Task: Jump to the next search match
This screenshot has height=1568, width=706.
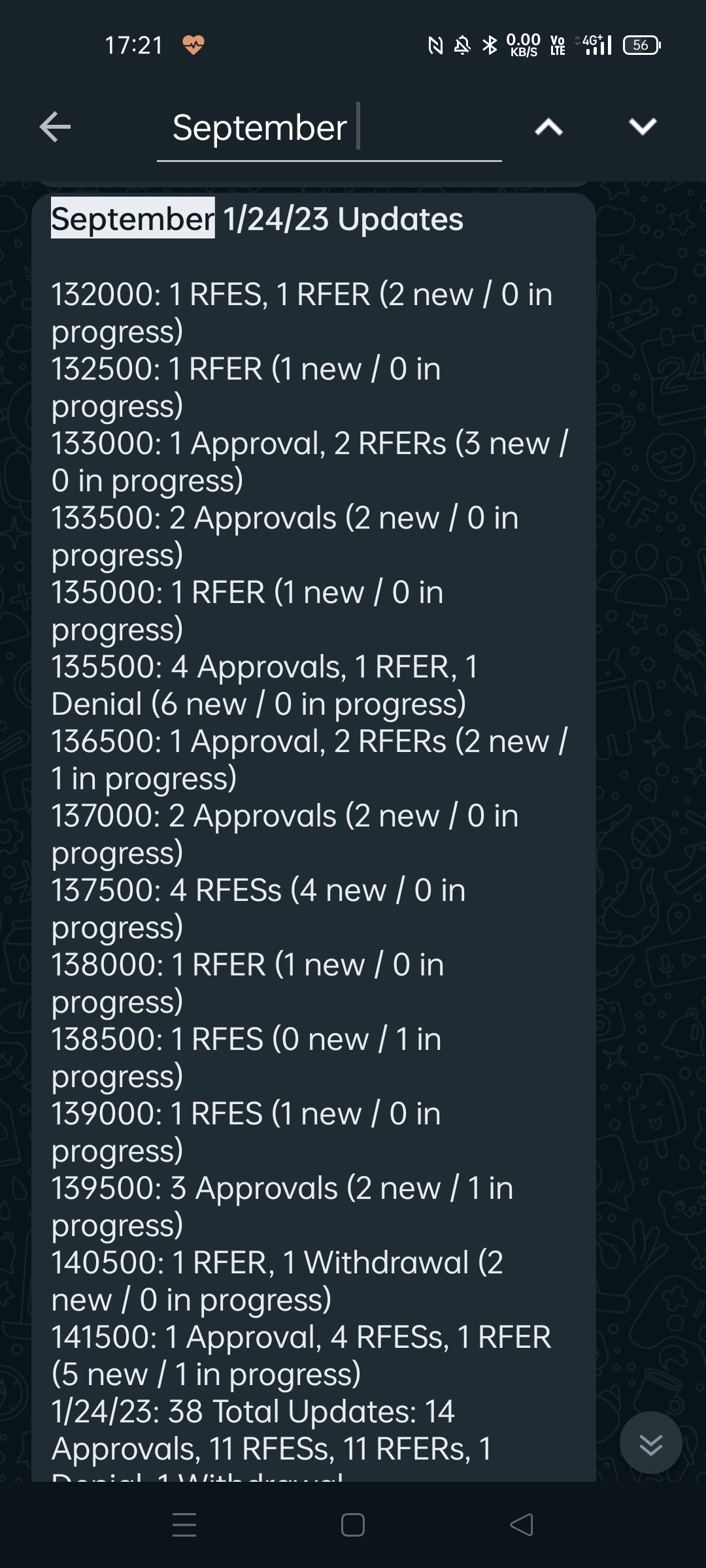Action: [x=643, y=127]
